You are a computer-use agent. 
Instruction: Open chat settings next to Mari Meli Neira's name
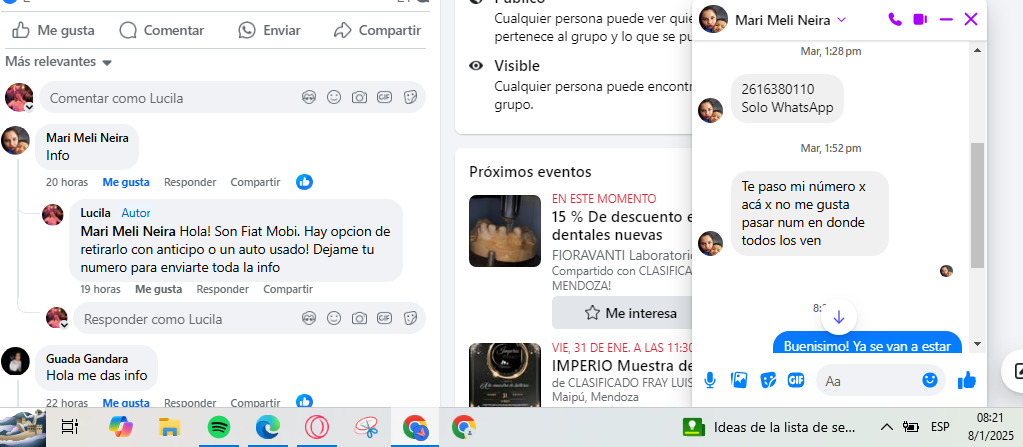tap(841, 19)
